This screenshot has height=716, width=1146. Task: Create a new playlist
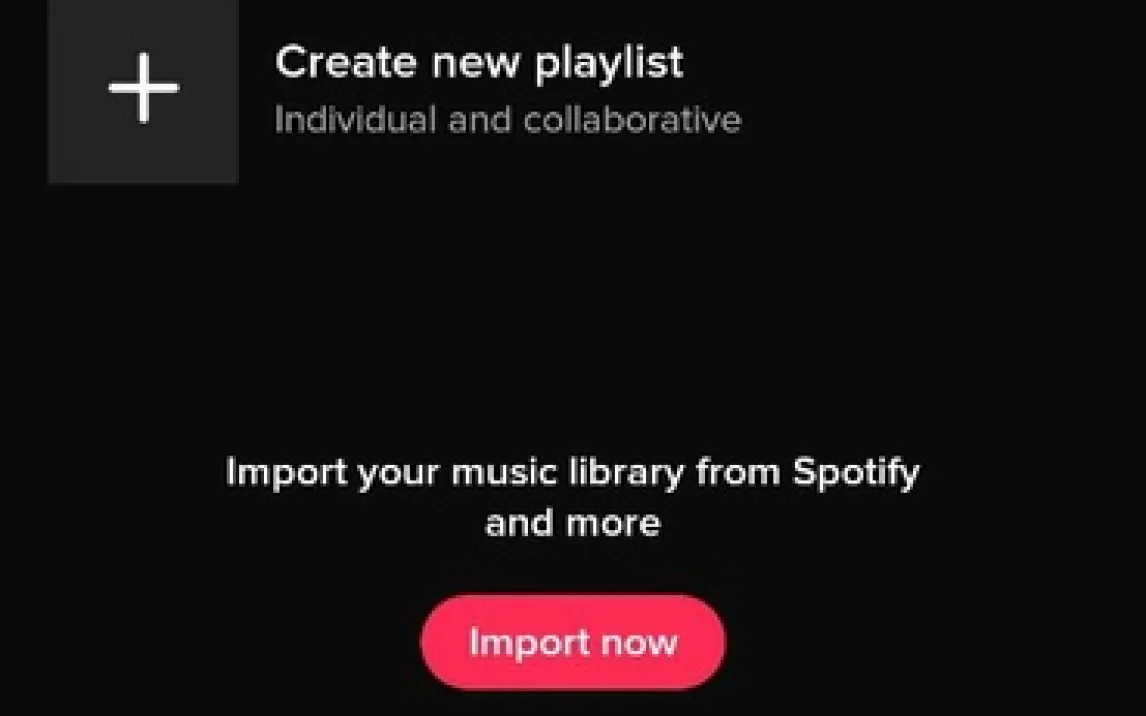point(143,88)
